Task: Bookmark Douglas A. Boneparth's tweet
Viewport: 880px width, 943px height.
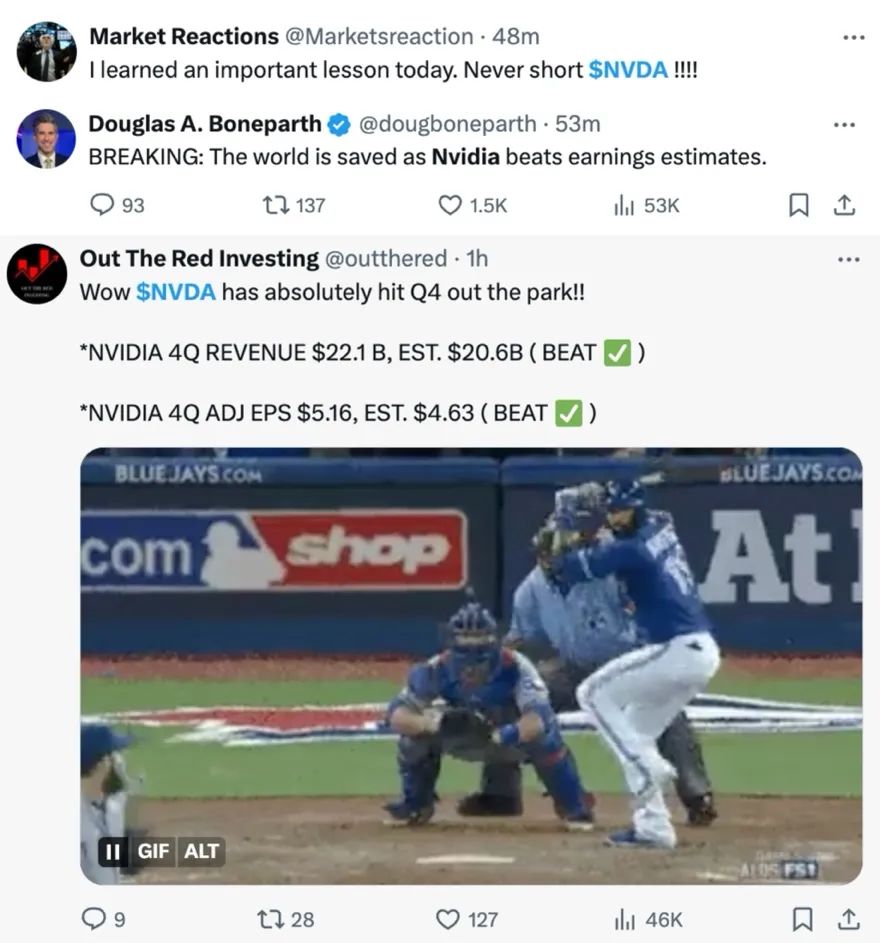Action: tap(799, 205)
